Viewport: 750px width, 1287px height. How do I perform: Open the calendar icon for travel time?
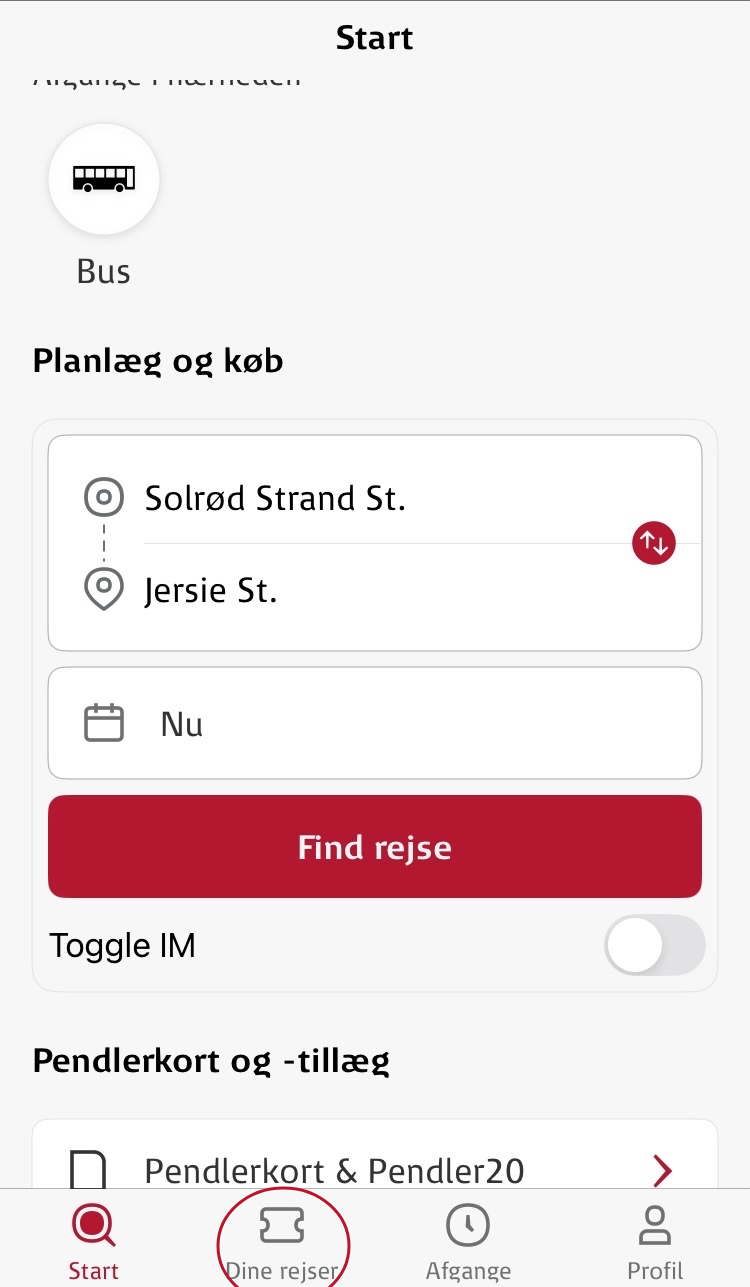[x=104, y=722]
